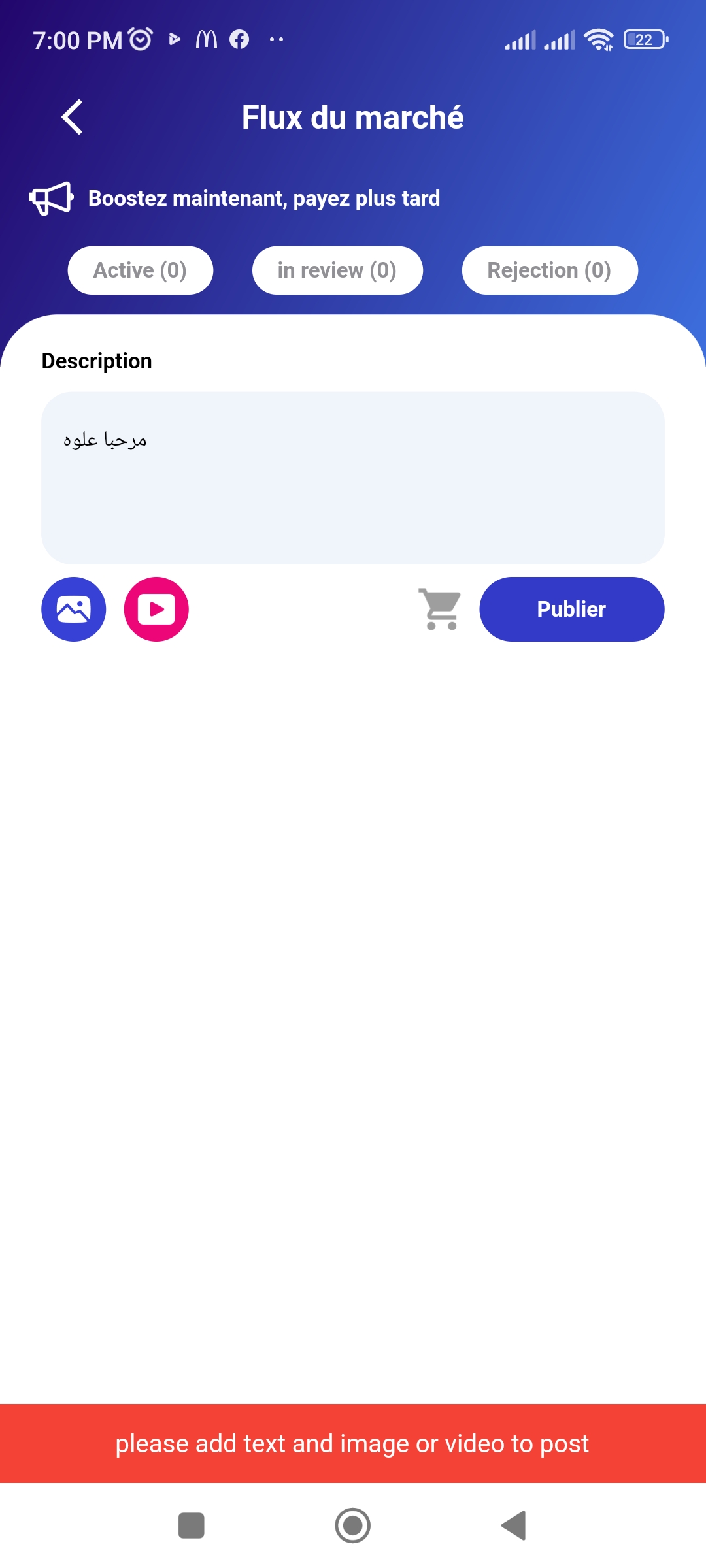Open the shopping cart icon
Image resolution: width=706 pixels, height=1568 pixels.
coord(441,609)
